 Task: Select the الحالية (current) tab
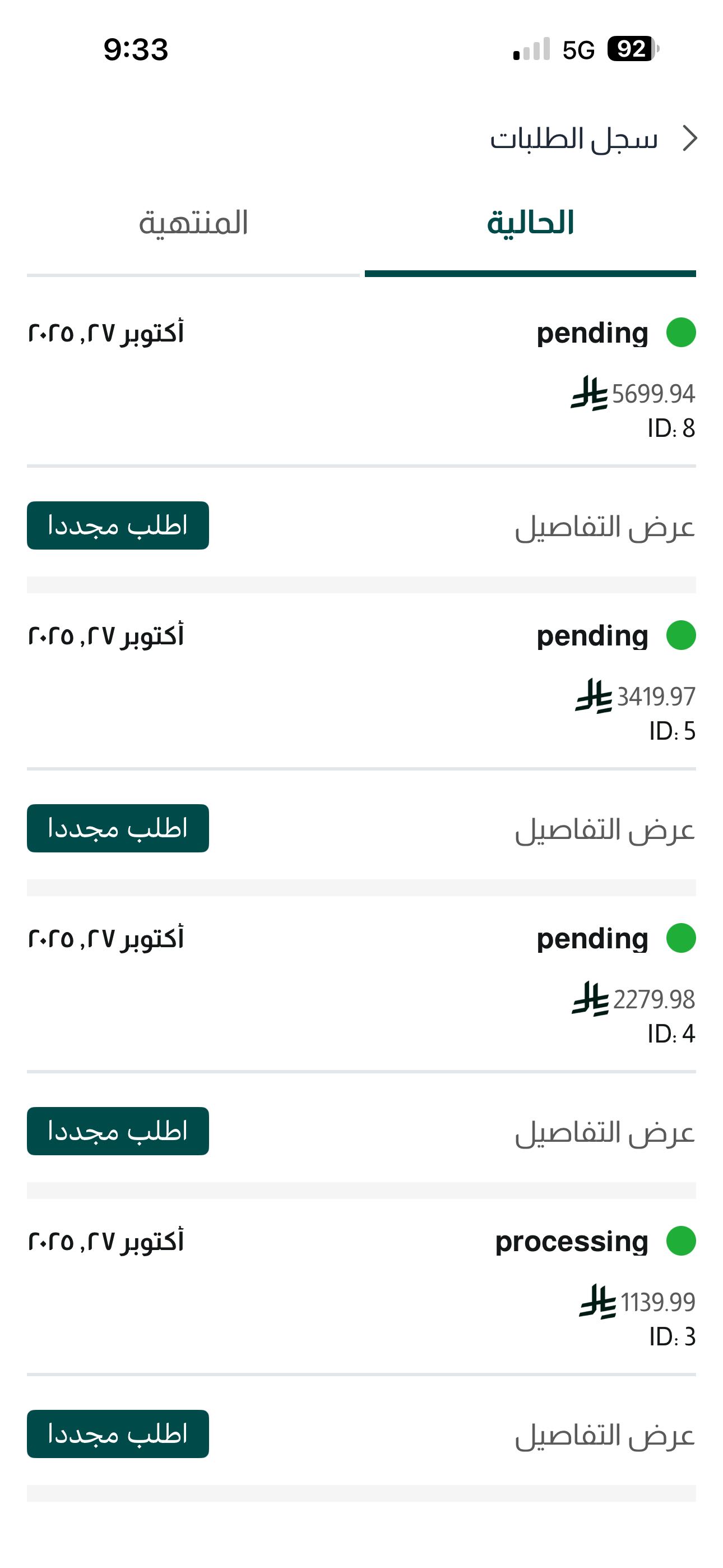530,223
